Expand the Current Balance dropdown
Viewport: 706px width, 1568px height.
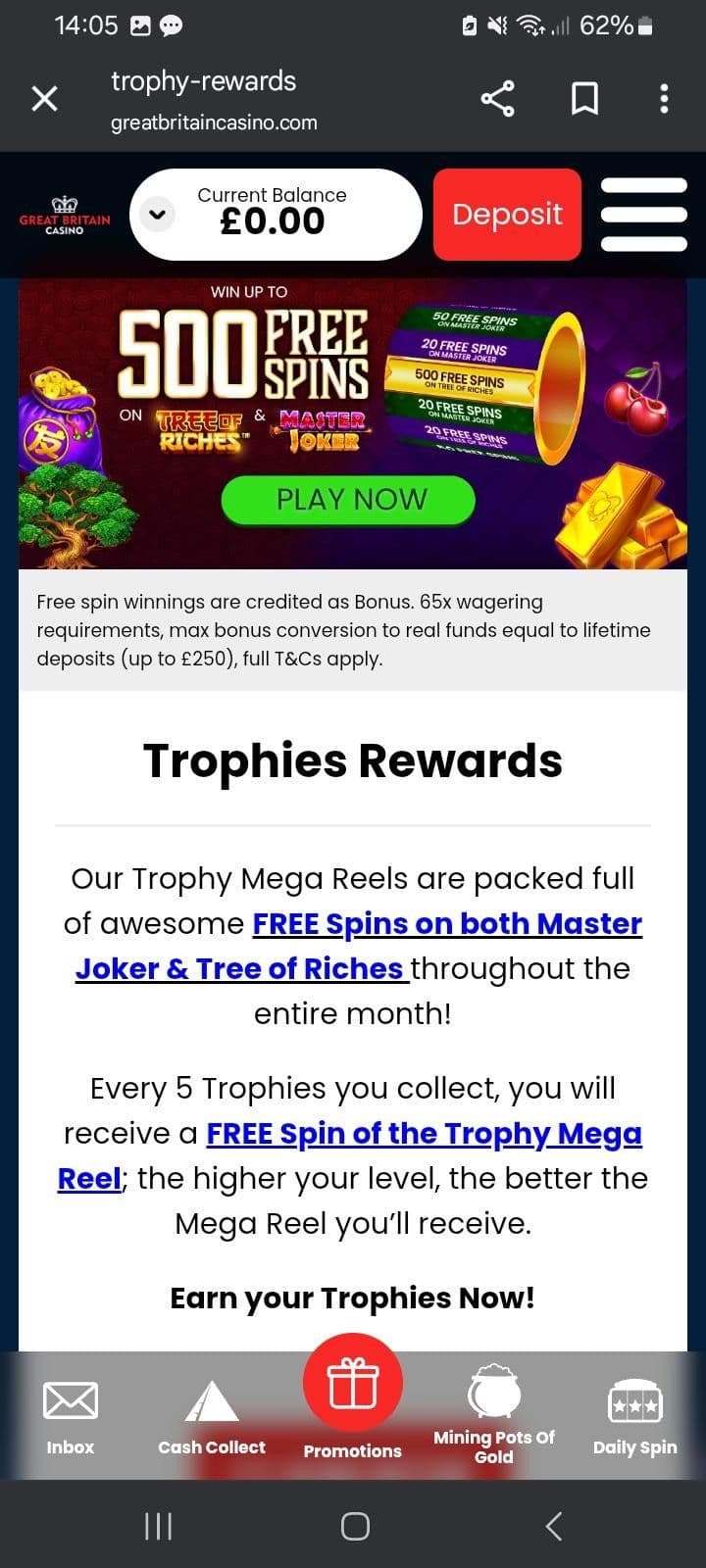click(x=158, y=214)
